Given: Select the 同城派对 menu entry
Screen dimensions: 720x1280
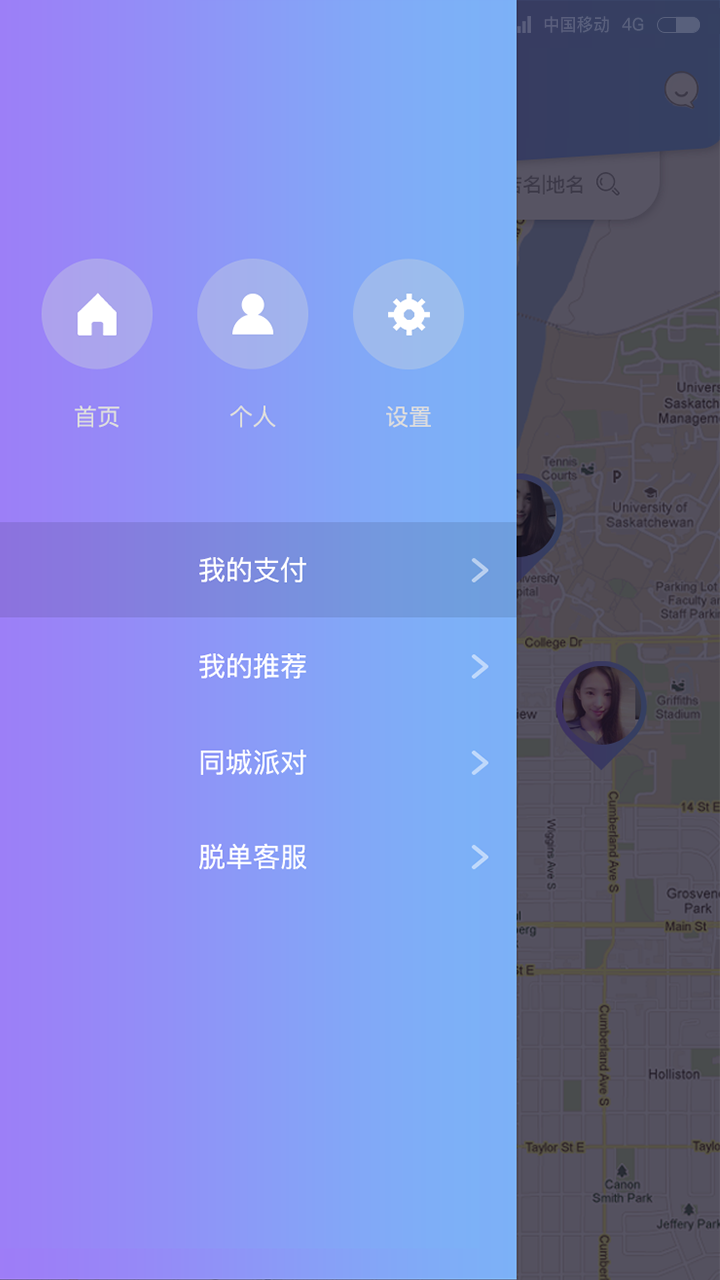Looking at the screenshot, I should point(250,762).
